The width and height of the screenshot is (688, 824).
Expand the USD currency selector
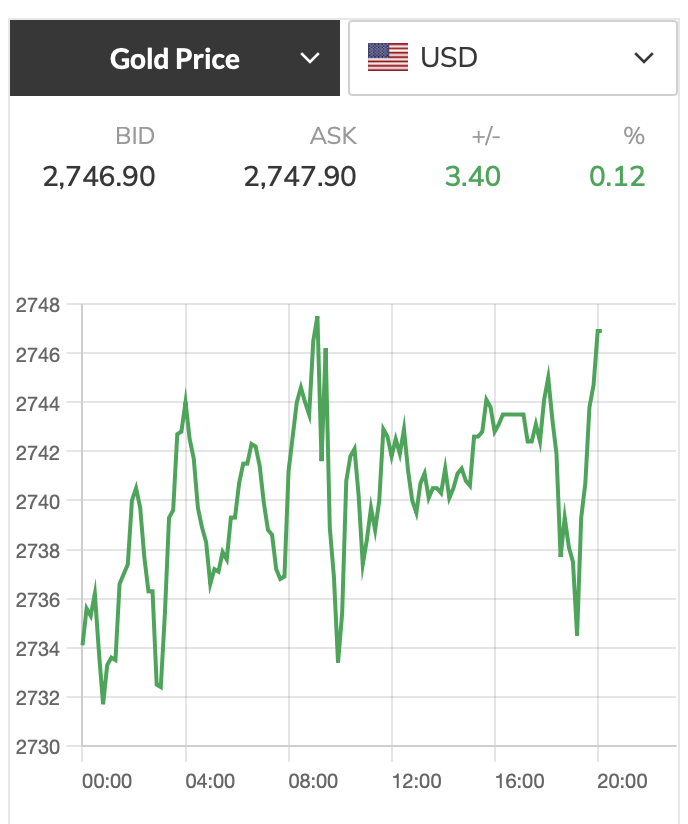512,58
